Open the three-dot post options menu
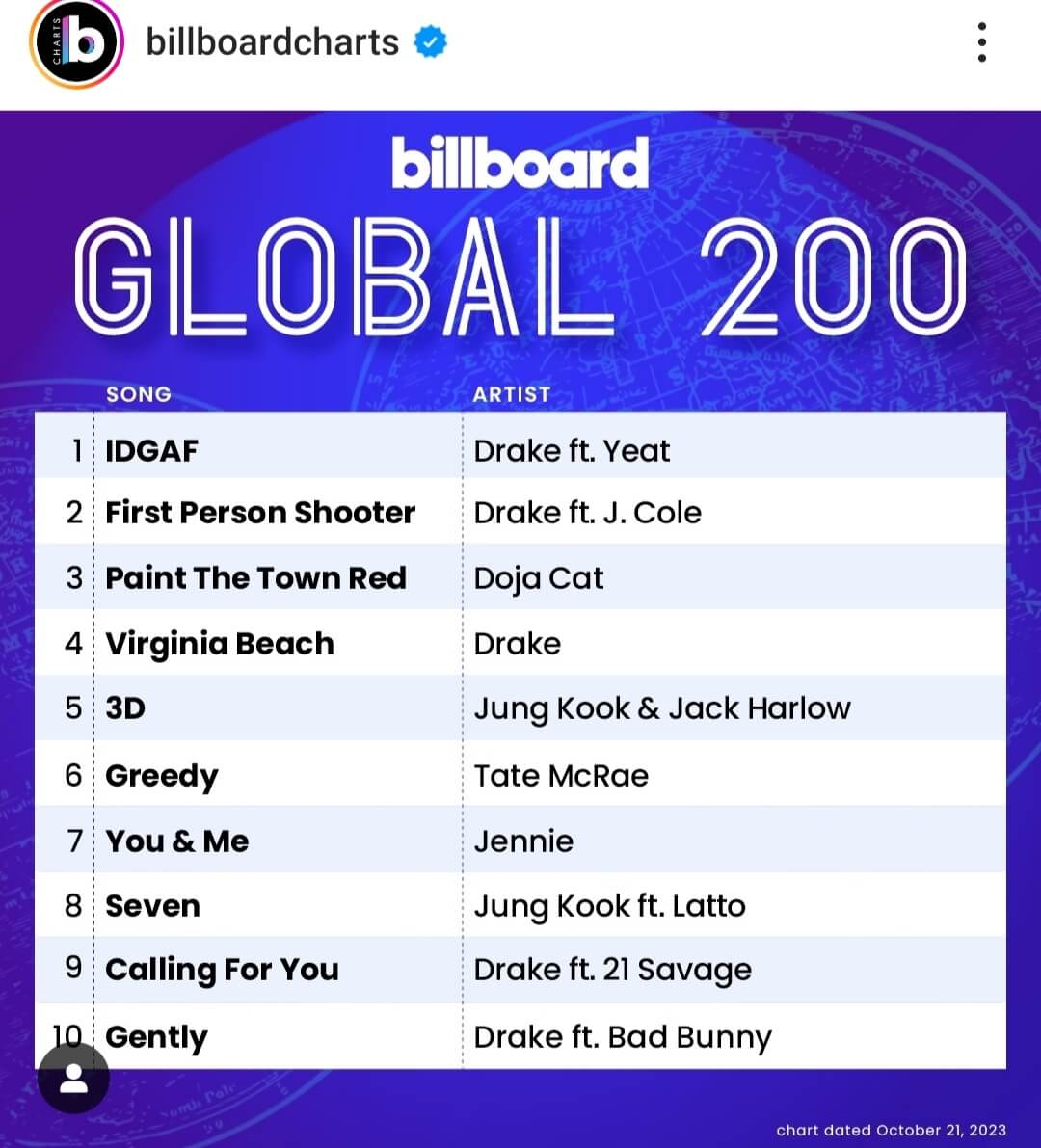 pos(982,42)
